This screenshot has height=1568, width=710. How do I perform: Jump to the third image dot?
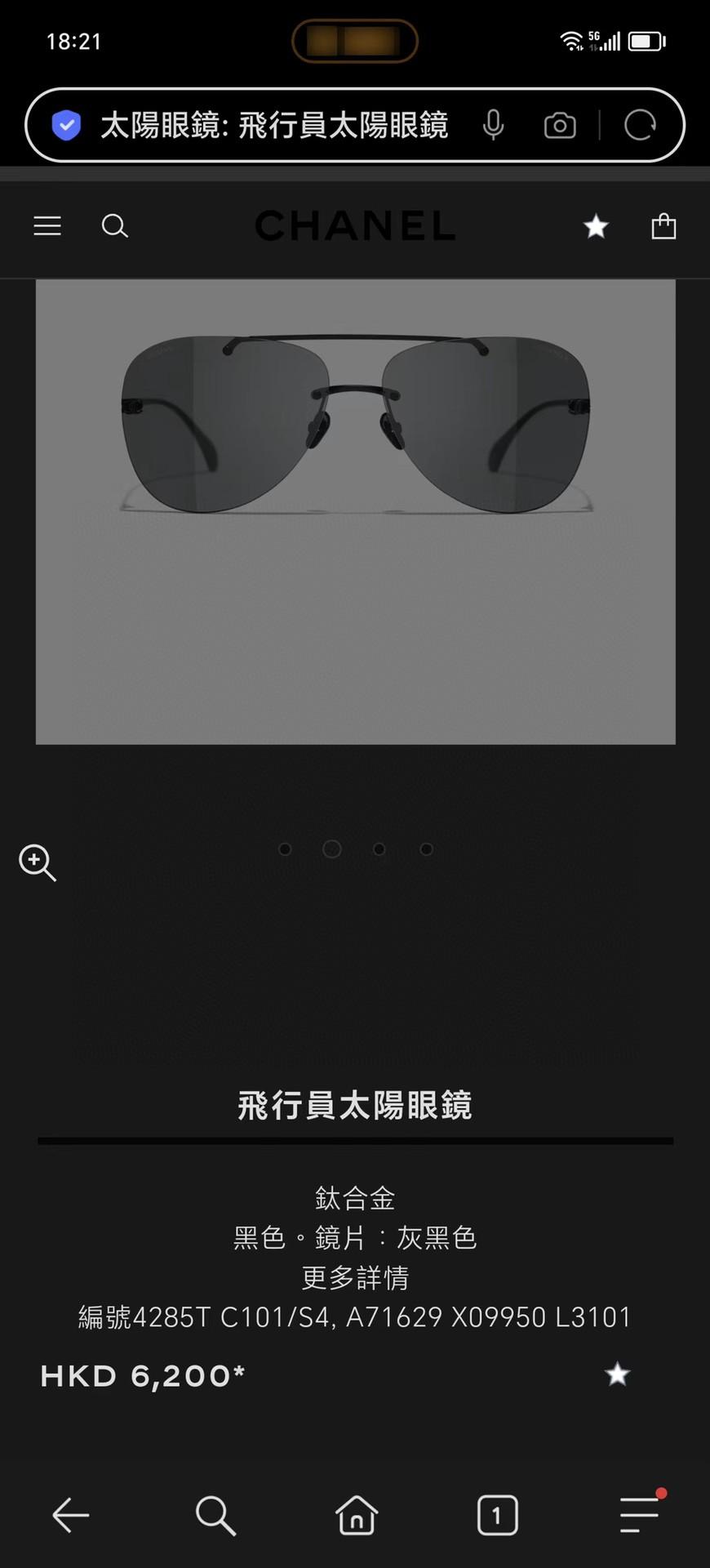379,849
